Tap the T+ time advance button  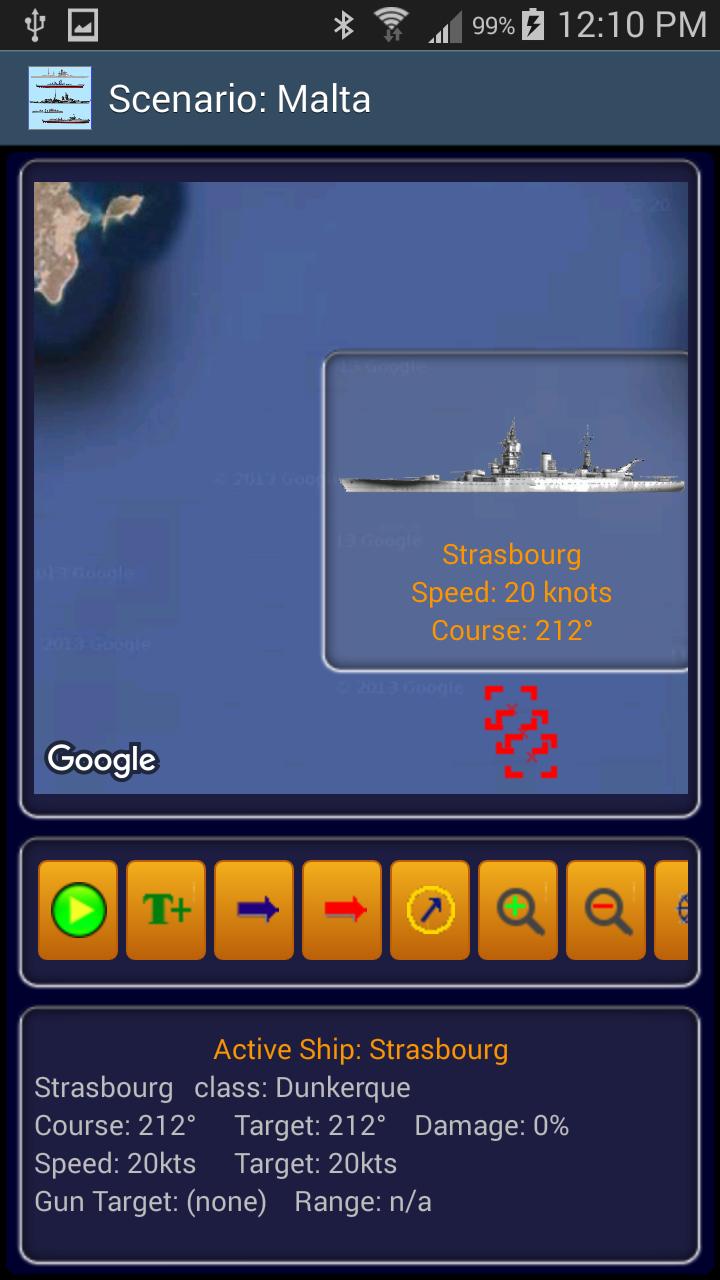[166, 910]
